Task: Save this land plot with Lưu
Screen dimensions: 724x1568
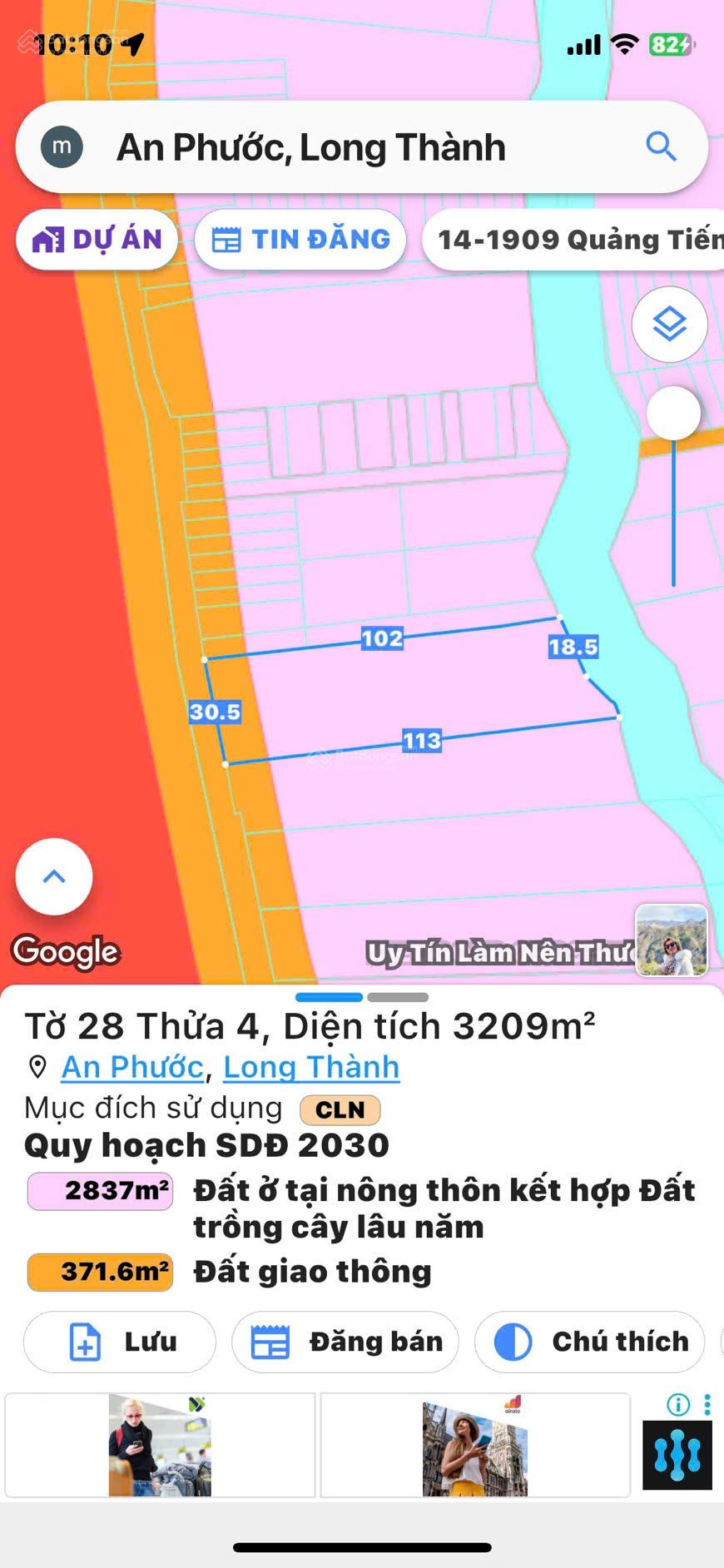Action: (120, 1342)
